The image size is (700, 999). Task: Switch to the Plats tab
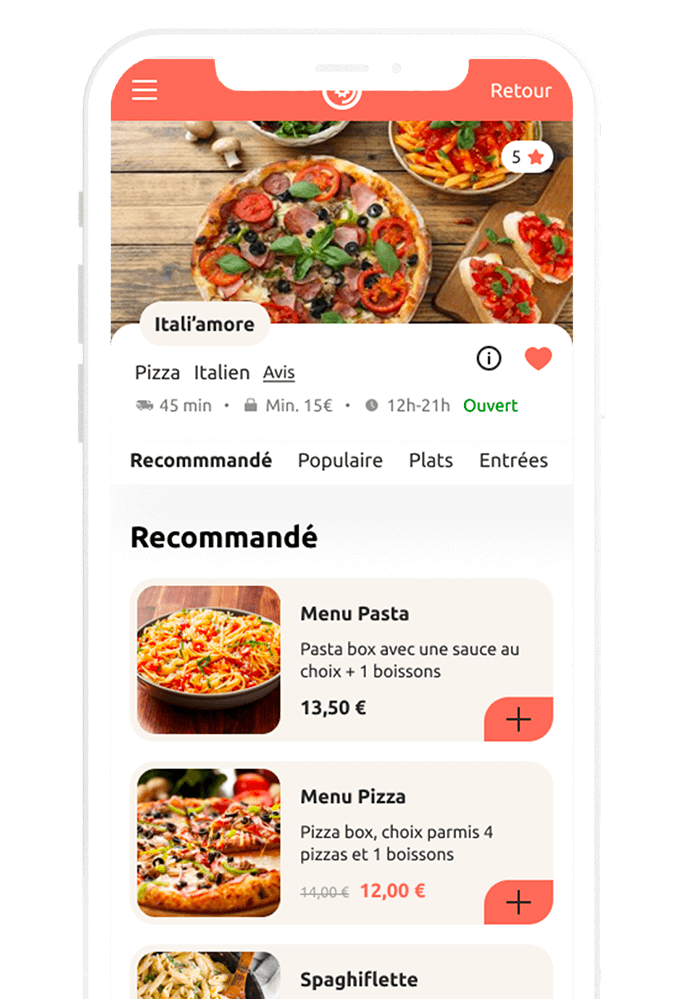[x=431, y=460]
